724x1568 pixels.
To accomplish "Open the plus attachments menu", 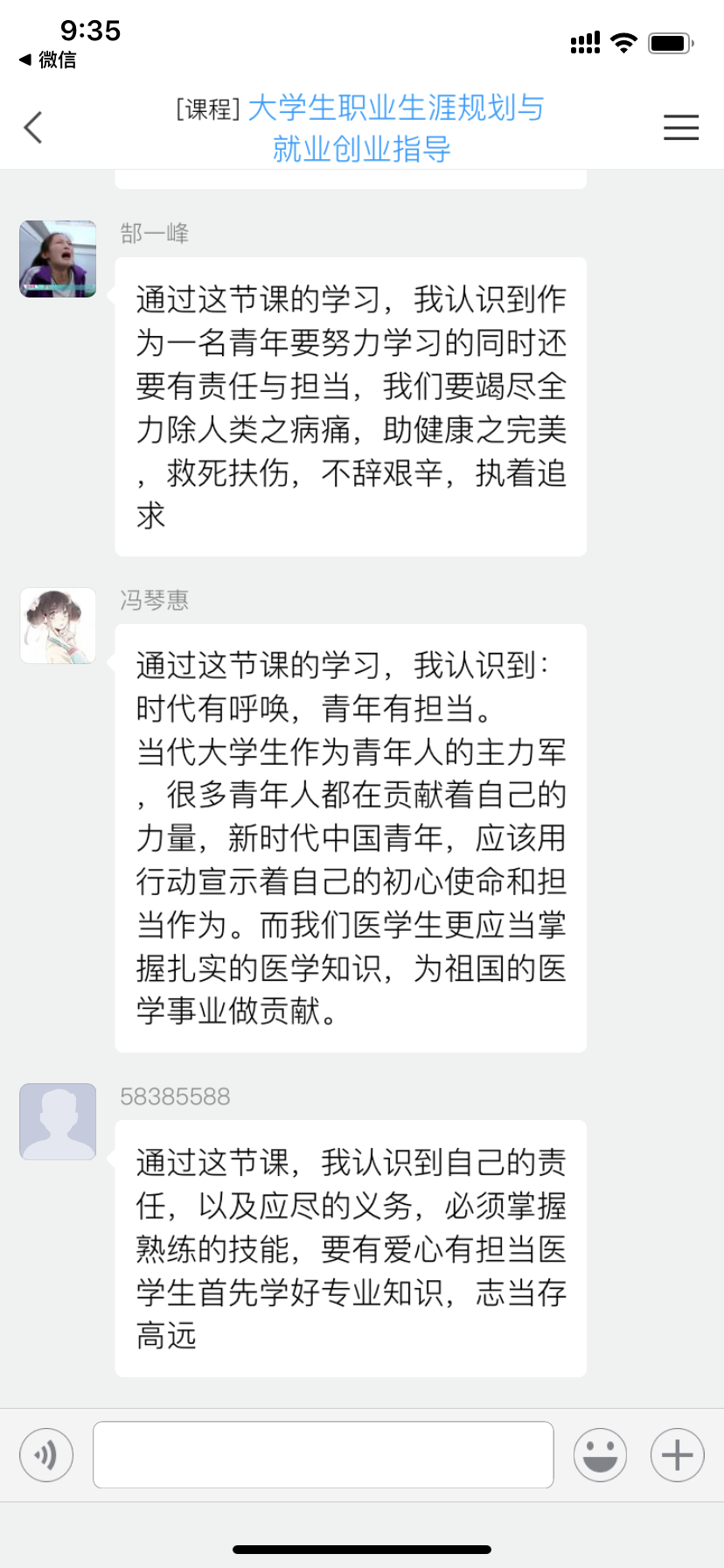I will coord(677,1454).
